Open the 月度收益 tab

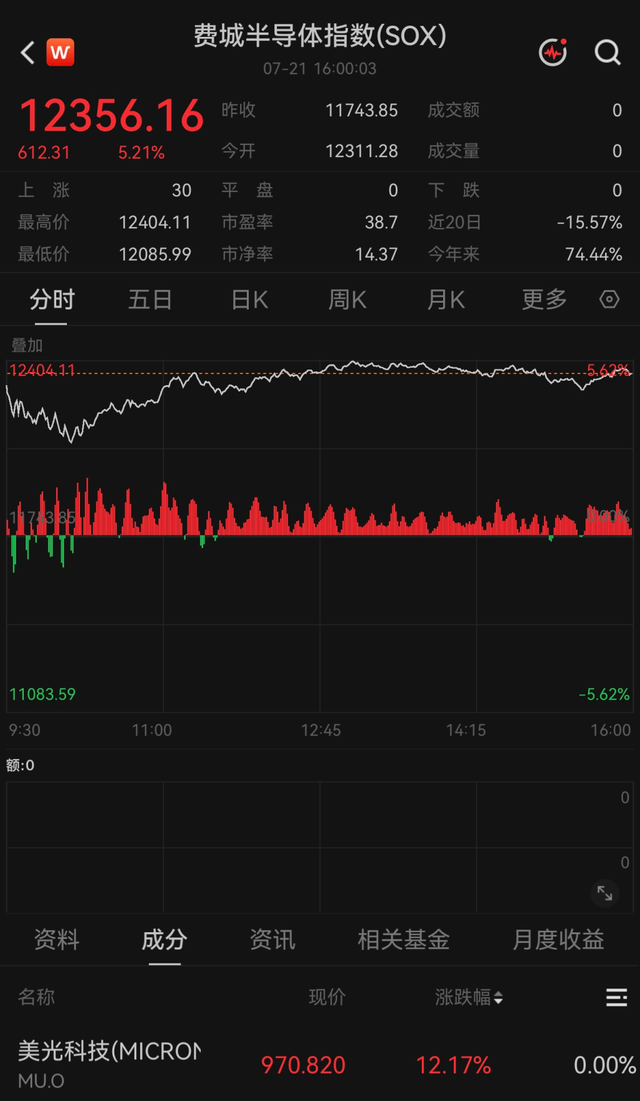pos(559,940)
